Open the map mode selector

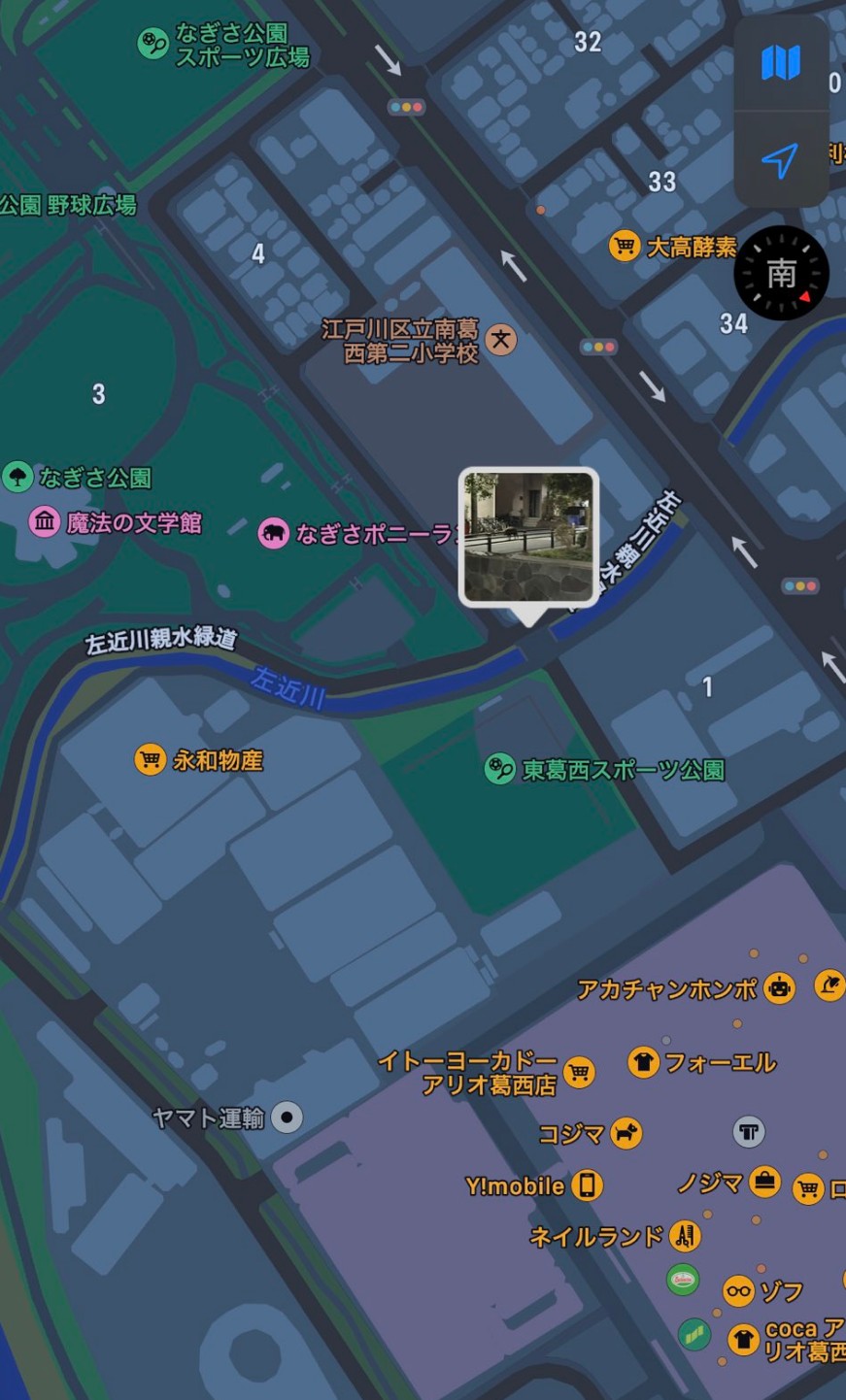tap(781, 63)
